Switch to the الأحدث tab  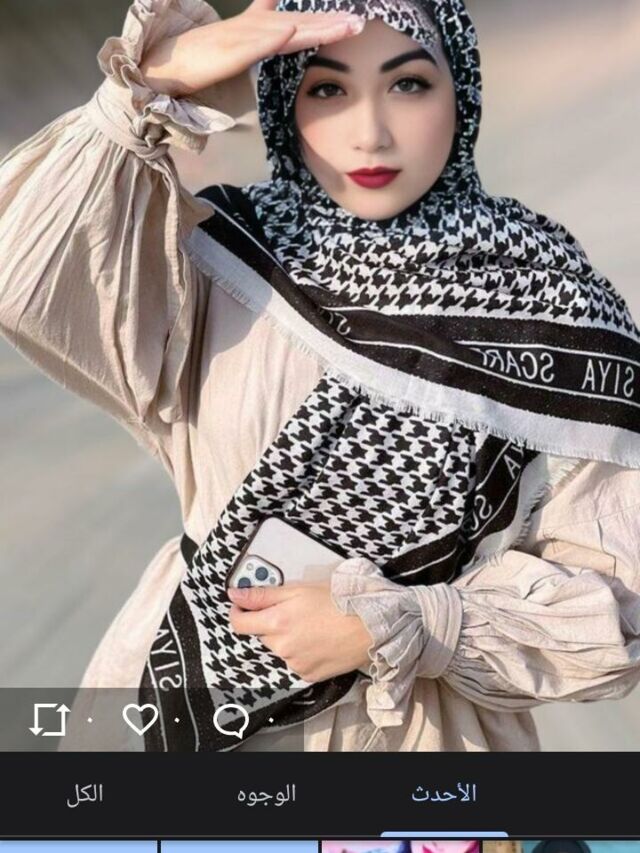point(444,794)
